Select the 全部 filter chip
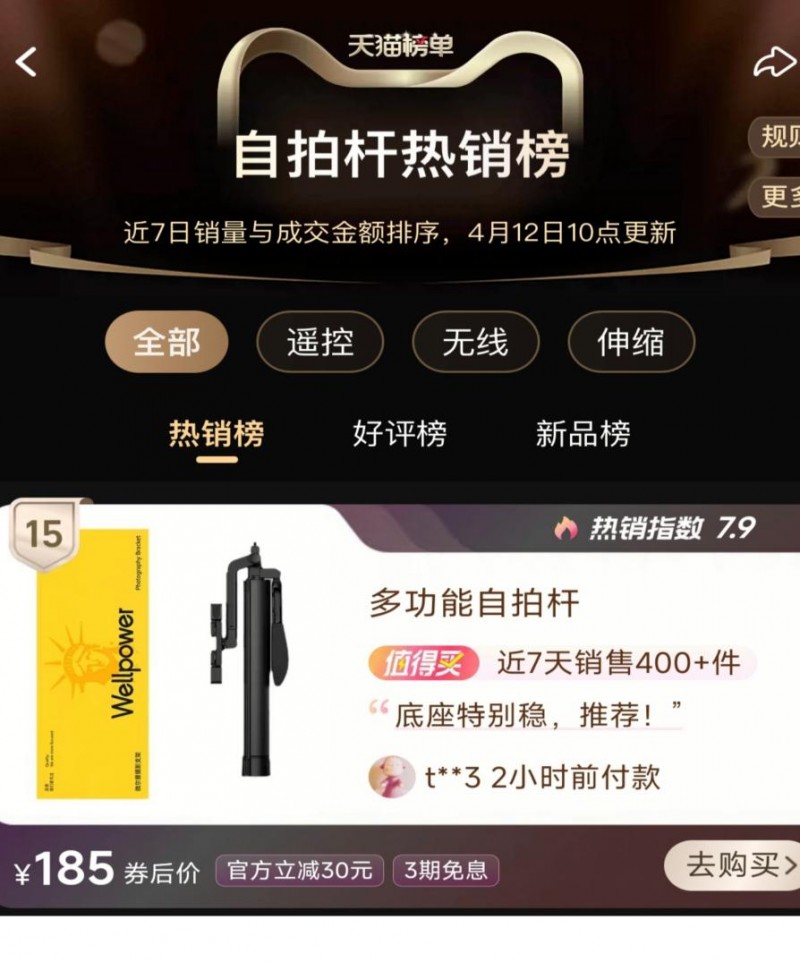Screen dimensions: 800x962 click(166, 343)
